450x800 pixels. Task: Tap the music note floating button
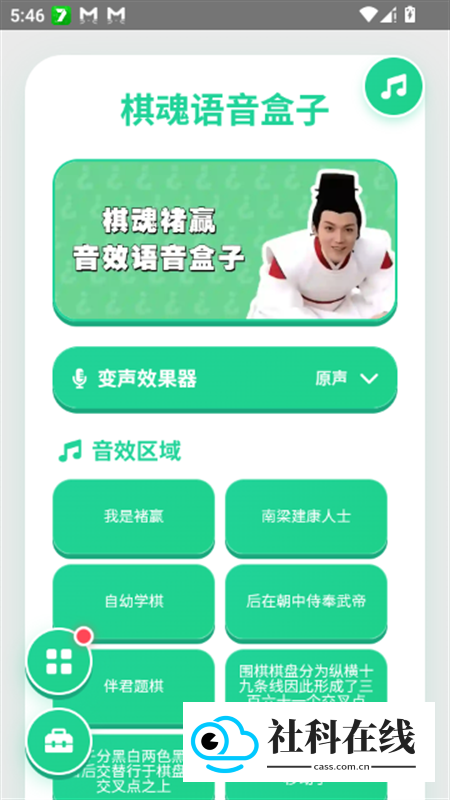[393, 86]
